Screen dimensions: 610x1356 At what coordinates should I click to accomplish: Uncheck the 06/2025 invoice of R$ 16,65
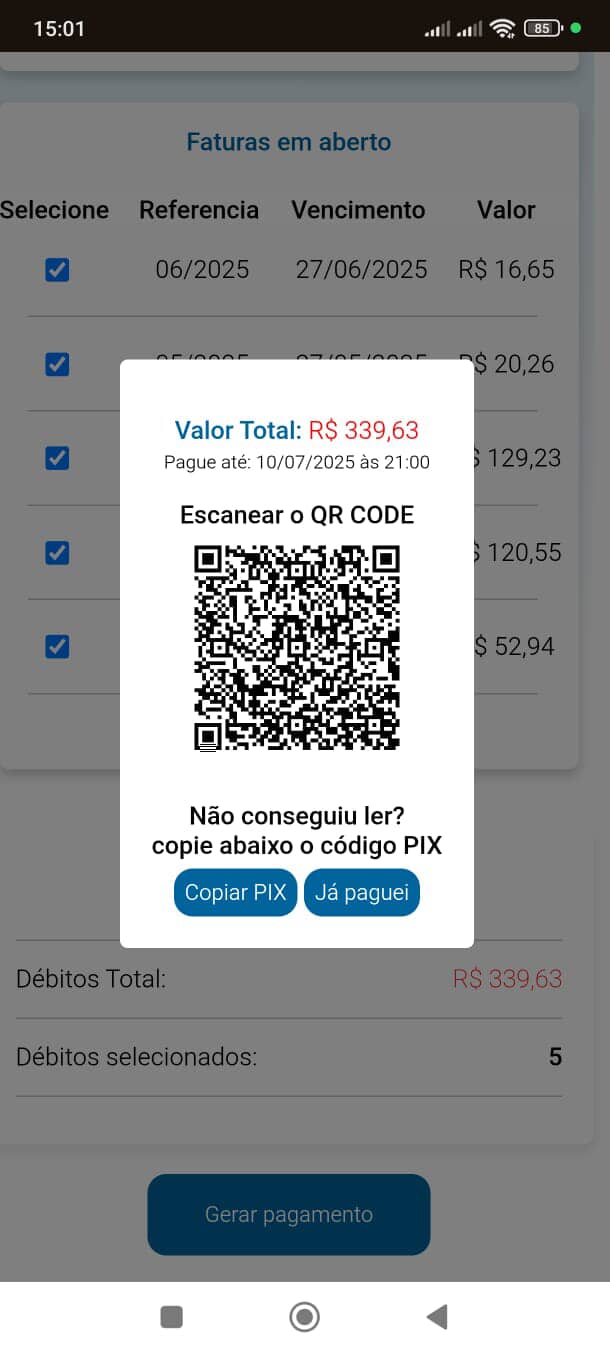coord(57,270)
